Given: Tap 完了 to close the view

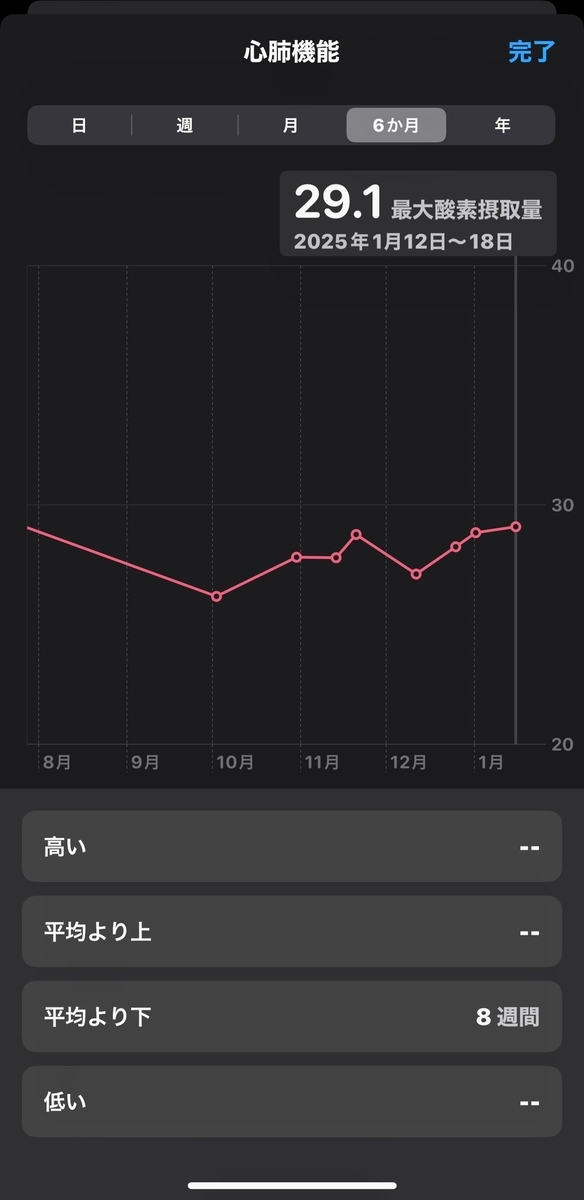Looking at the screenshot, I should [530, 53].
